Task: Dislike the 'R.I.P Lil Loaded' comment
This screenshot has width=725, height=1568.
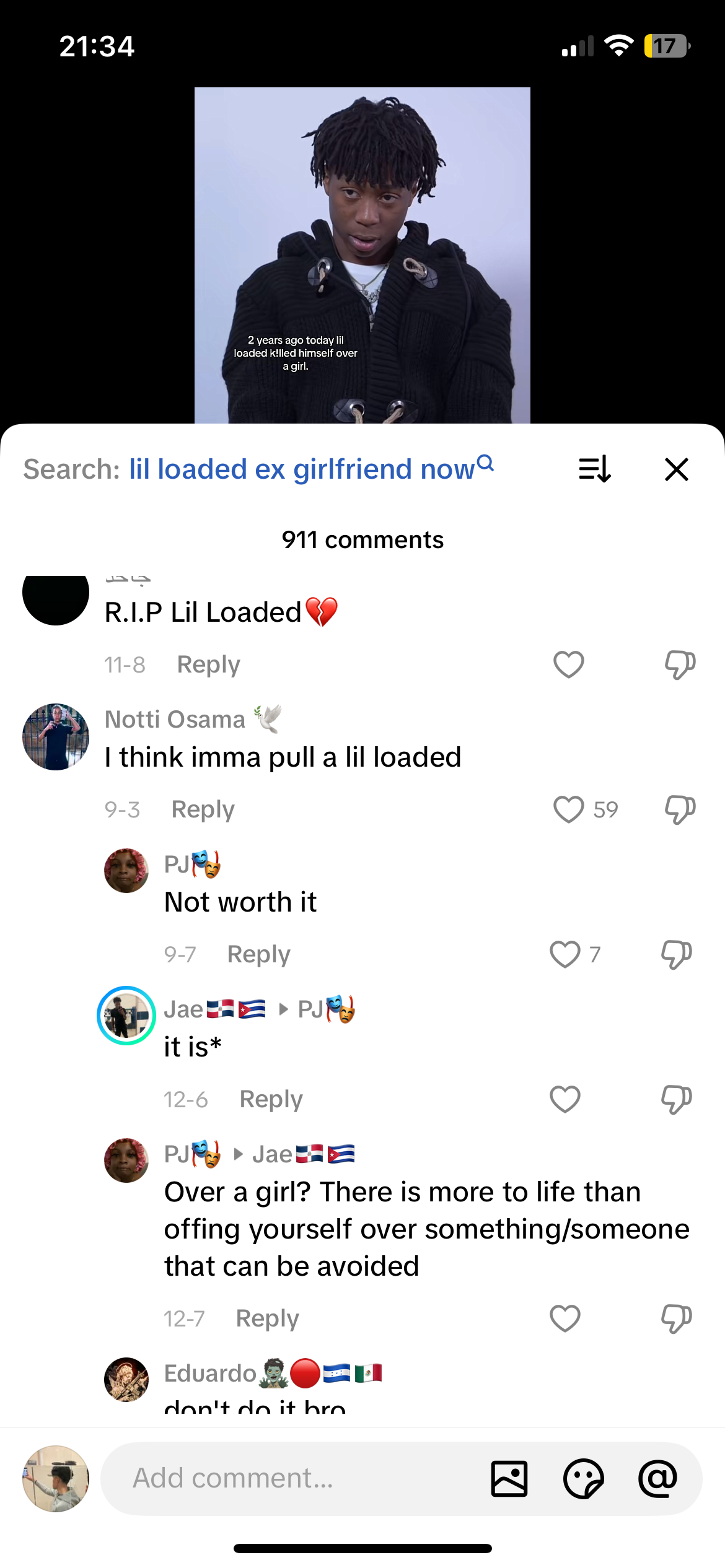Action: [680, 664]
